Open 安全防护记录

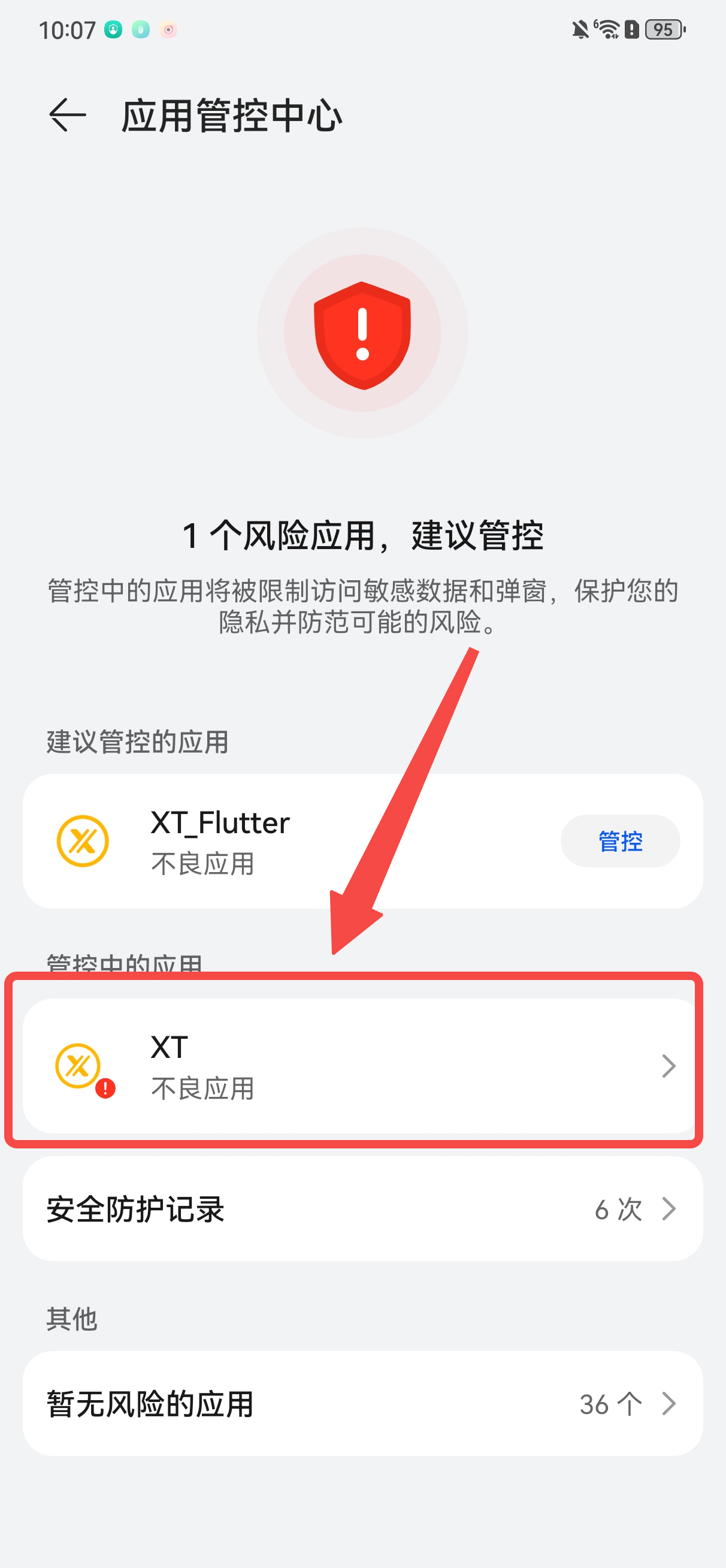tap(362, 1209)
